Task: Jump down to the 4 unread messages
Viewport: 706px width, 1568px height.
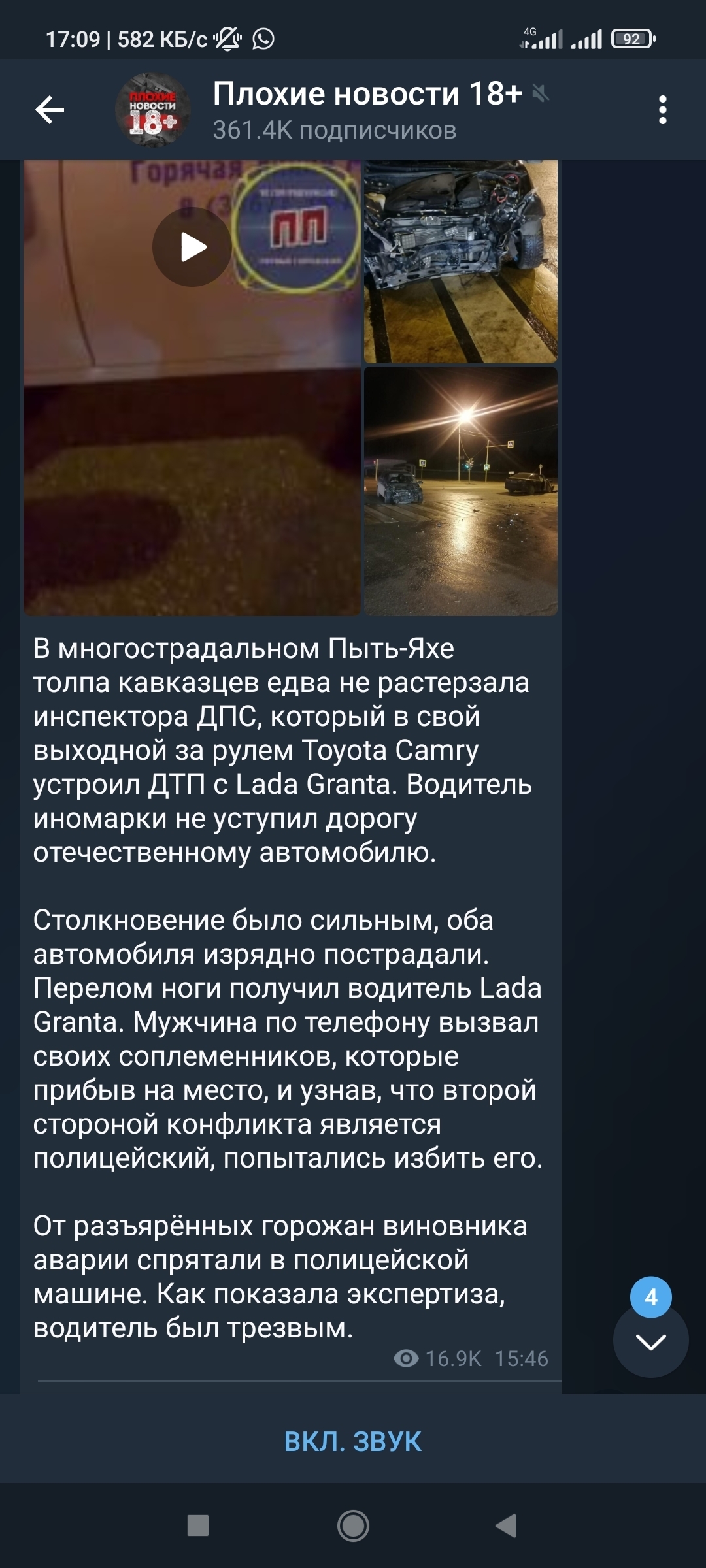Action: pos(650,1341)
